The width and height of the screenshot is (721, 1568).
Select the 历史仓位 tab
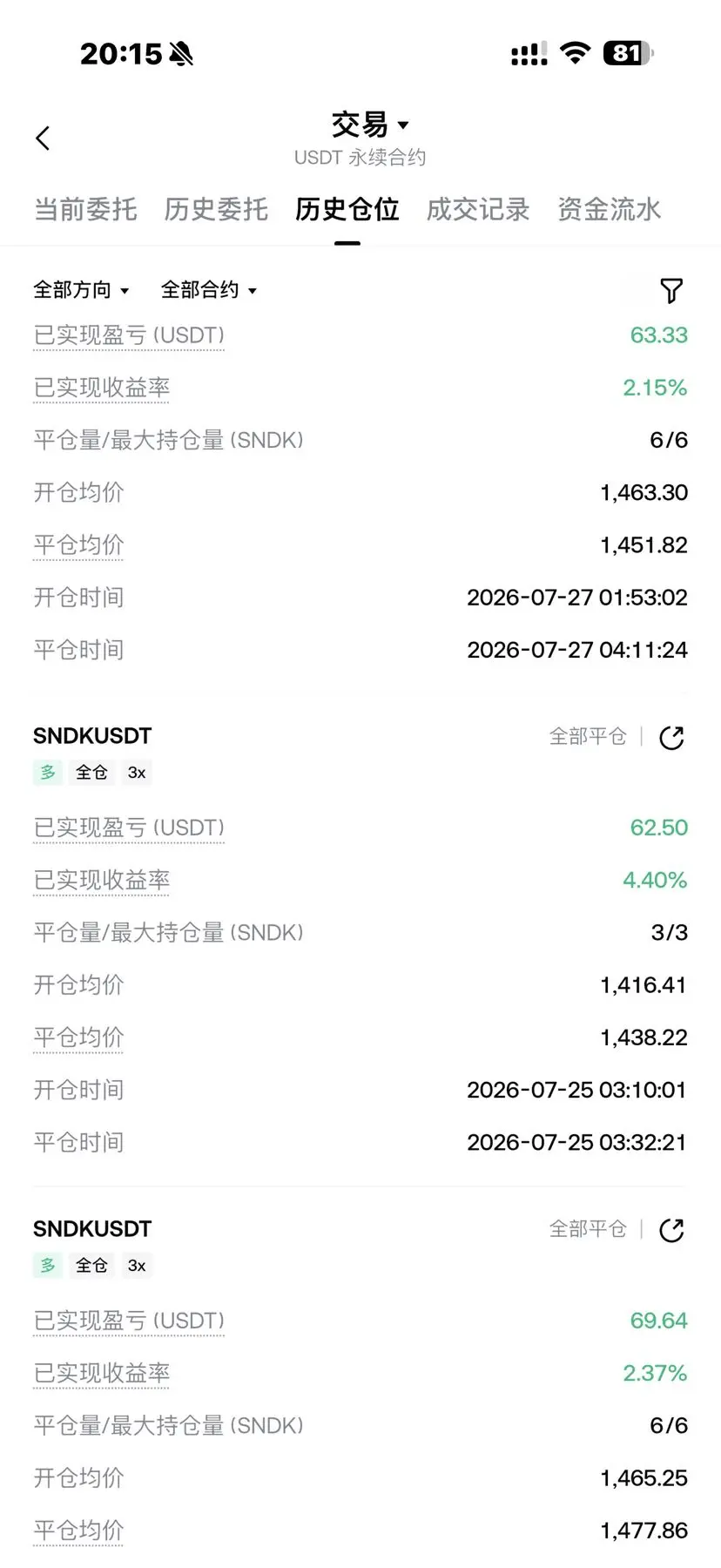pos(347,209)
